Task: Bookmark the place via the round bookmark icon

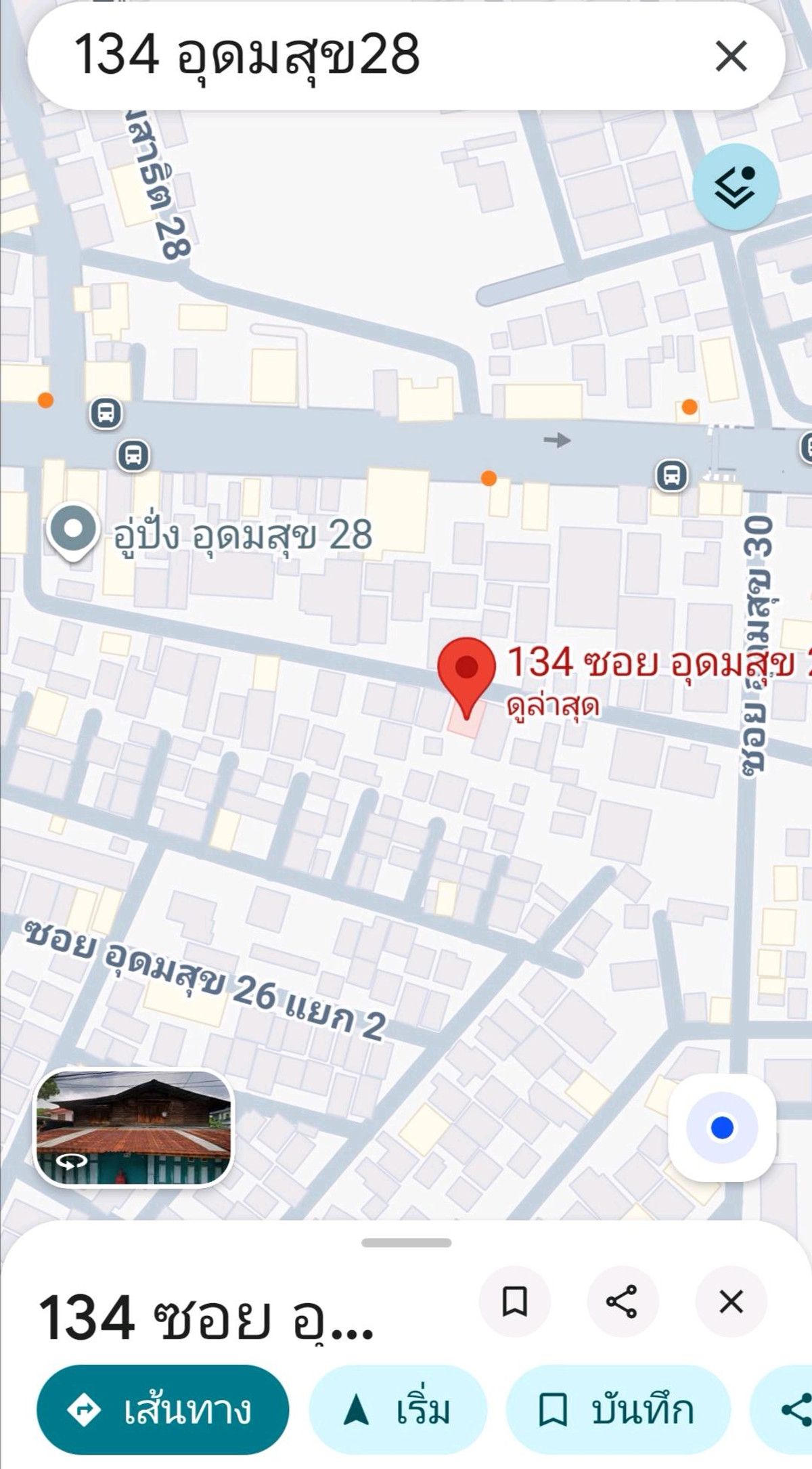Action: point(514,1301)
